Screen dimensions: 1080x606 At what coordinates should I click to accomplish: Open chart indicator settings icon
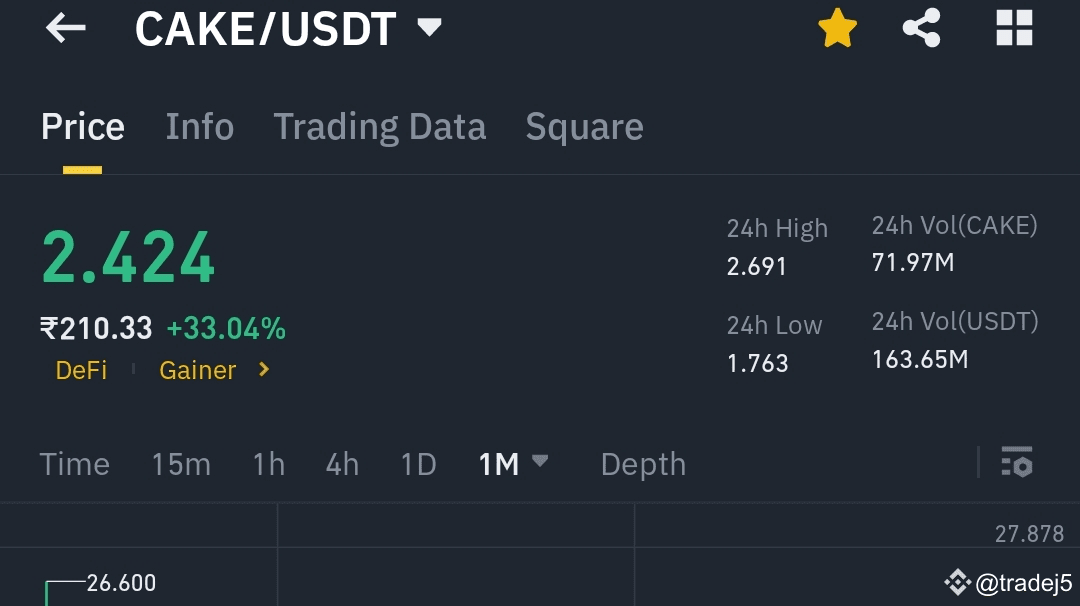(1017, 462)
